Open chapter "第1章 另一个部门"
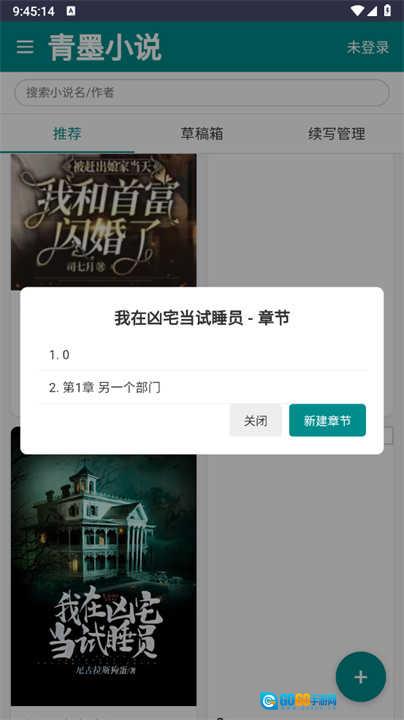The width and height of the screenshot is (404, 720). point(203,388)
